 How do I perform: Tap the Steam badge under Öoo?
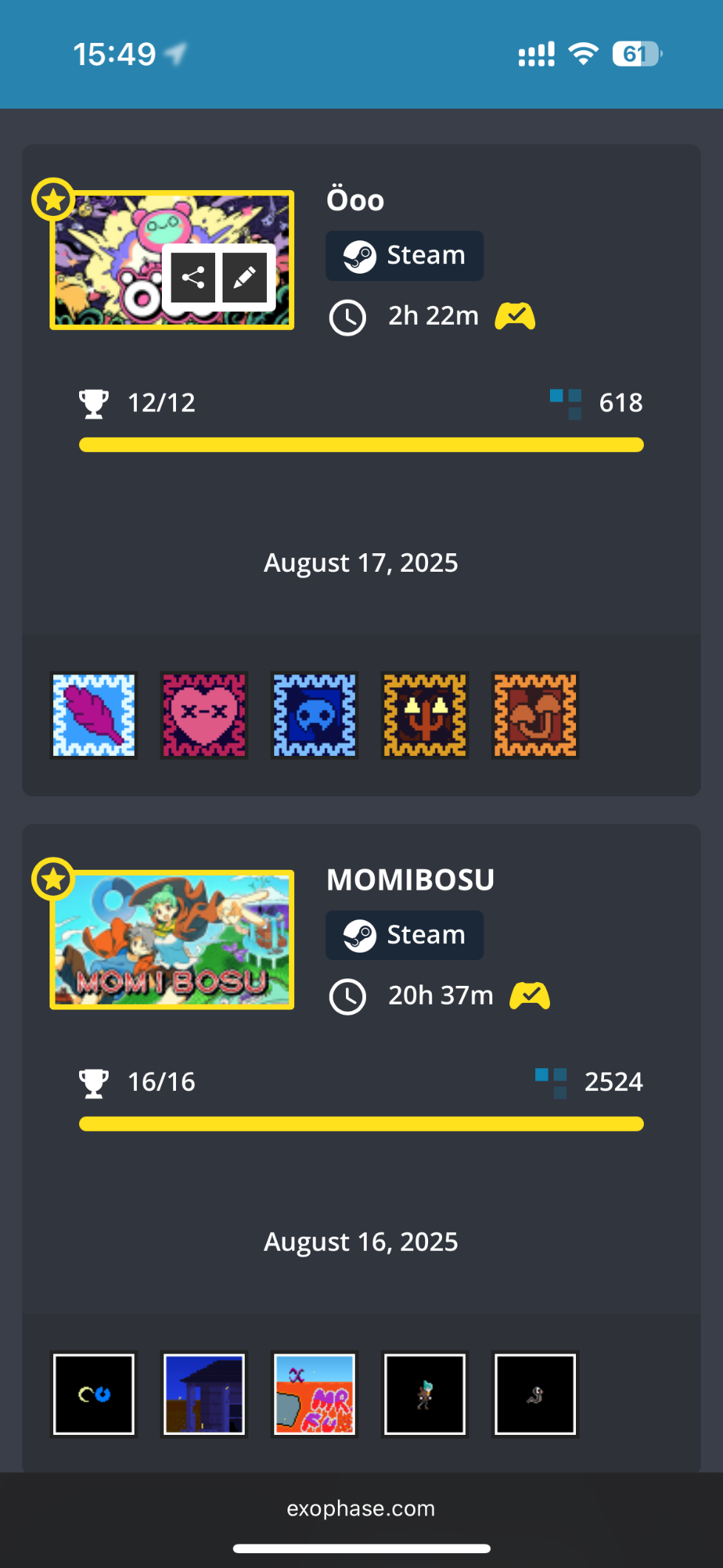404,255
